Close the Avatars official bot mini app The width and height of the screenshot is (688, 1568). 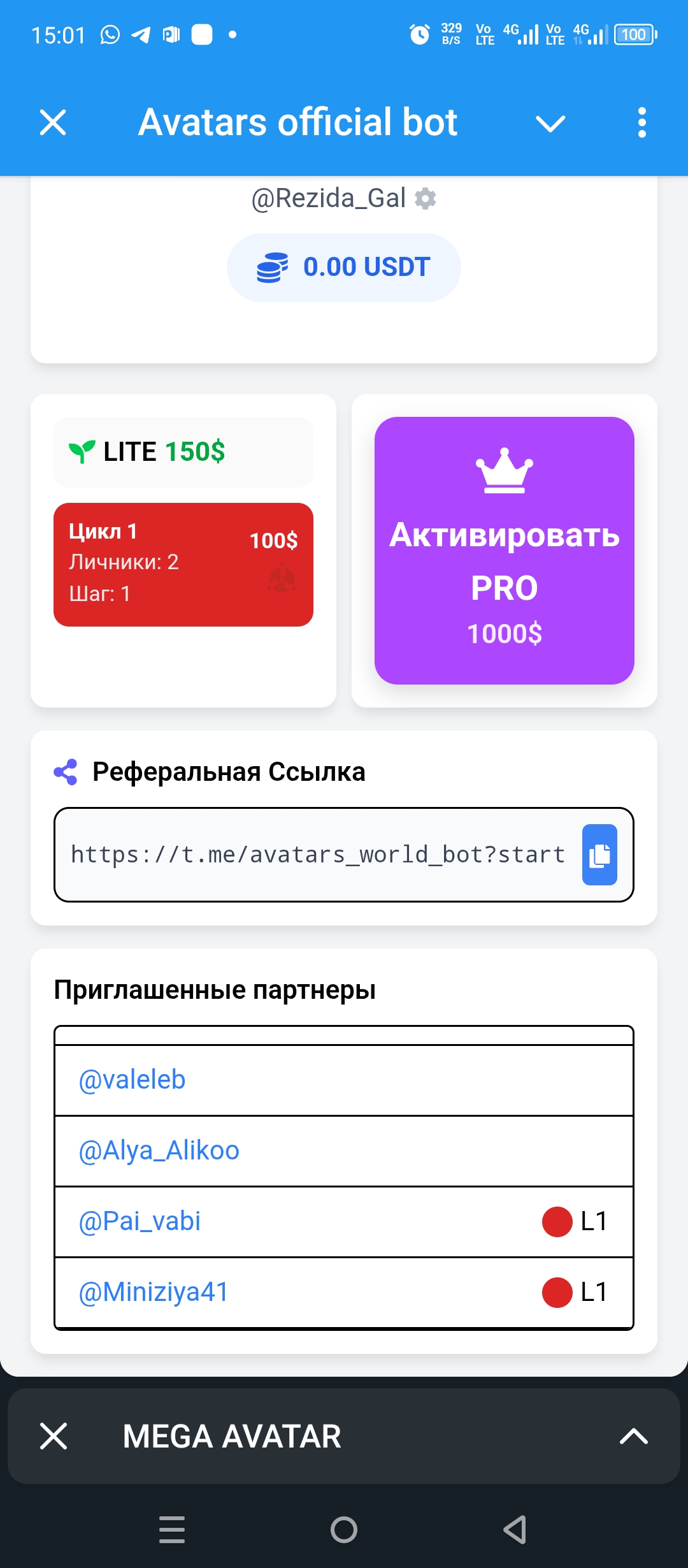(53, 122)
